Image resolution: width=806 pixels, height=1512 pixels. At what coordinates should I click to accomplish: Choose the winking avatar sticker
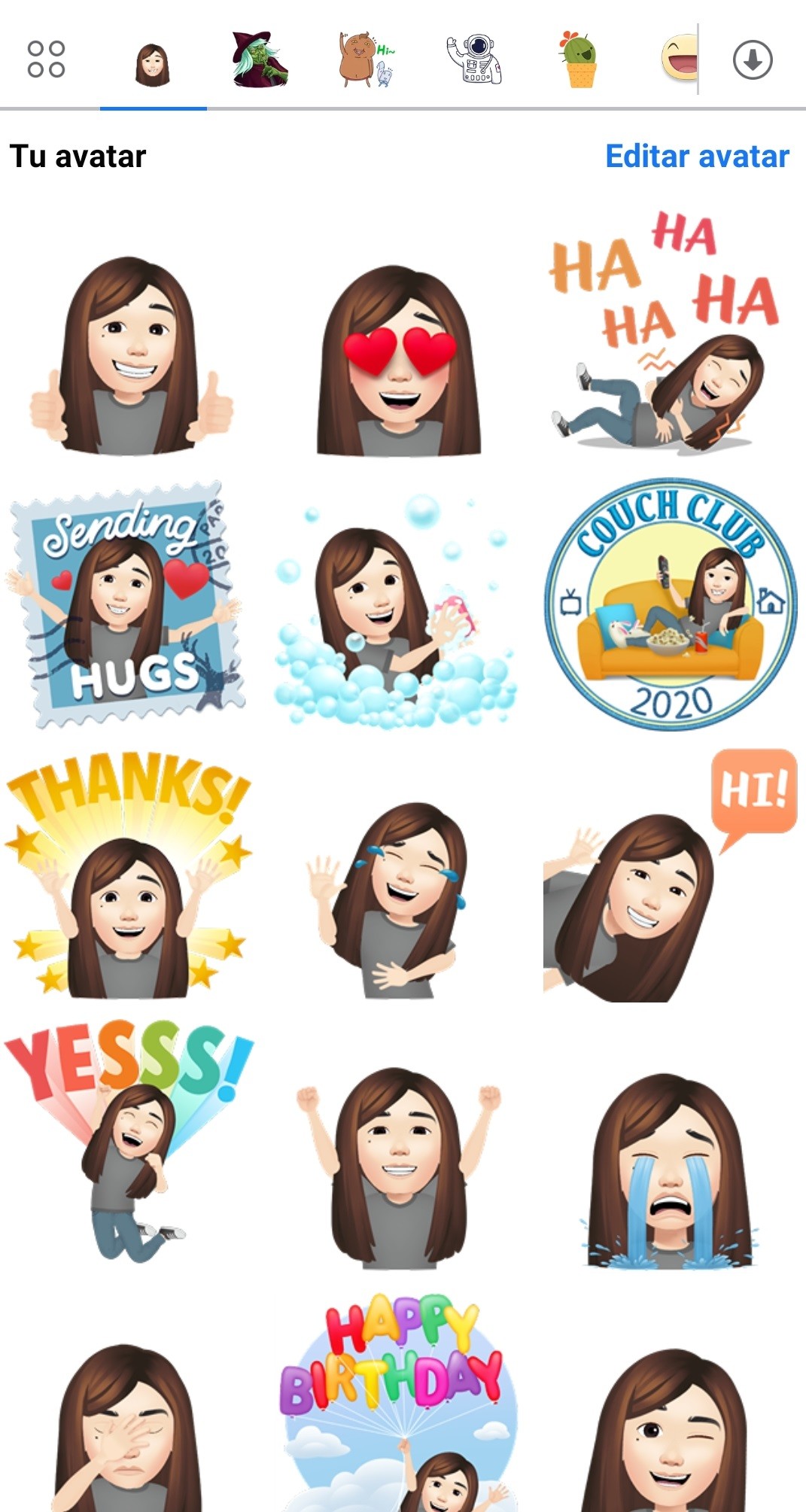point(670,1430)
